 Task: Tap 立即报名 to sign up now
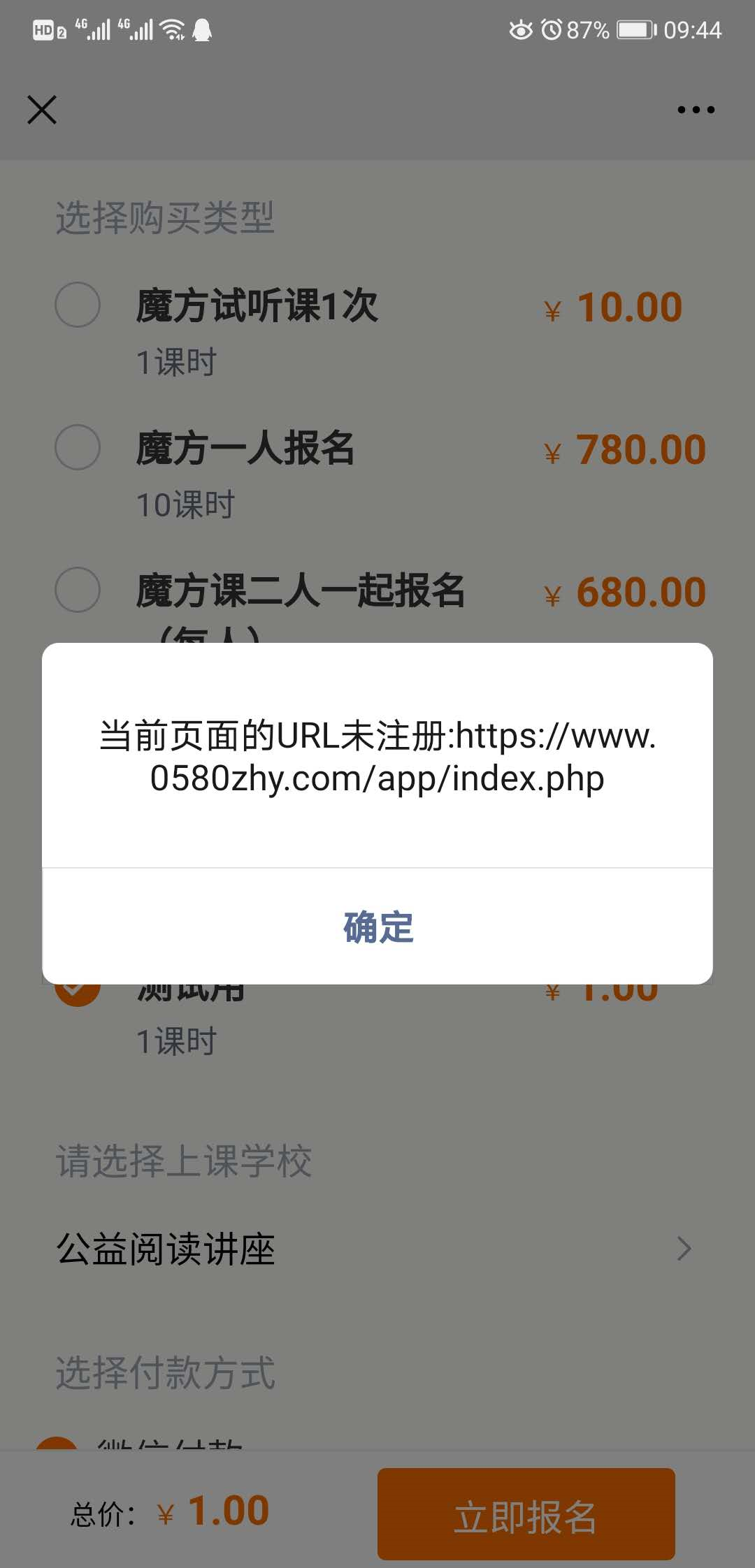click(x=526, y=1515)
